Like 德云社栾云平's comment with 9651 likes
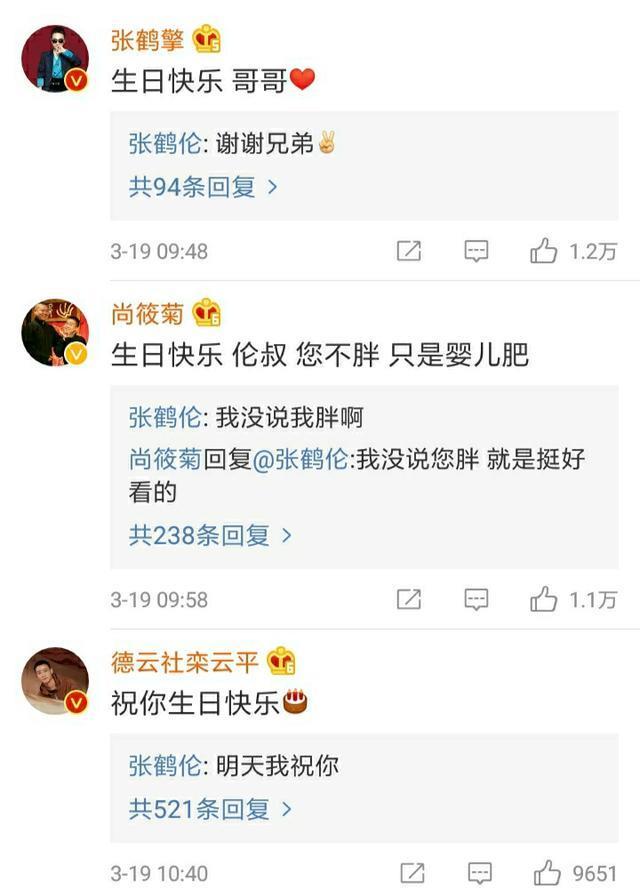This screenshot has height=888, width=640. pyautogui.click(x=547, y=872)
